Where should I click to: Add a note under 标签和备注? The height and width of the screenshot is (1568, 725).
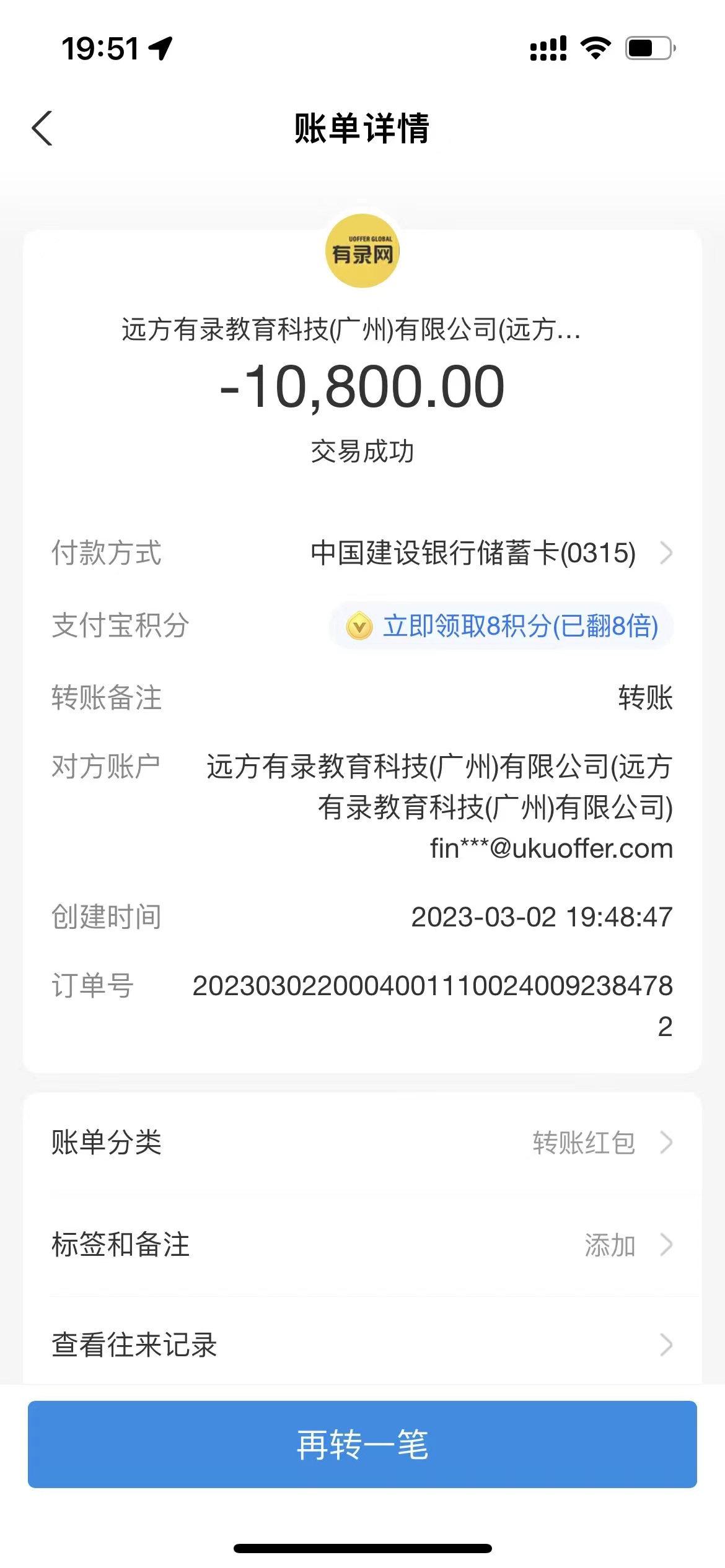click(x=362, y=1245)
